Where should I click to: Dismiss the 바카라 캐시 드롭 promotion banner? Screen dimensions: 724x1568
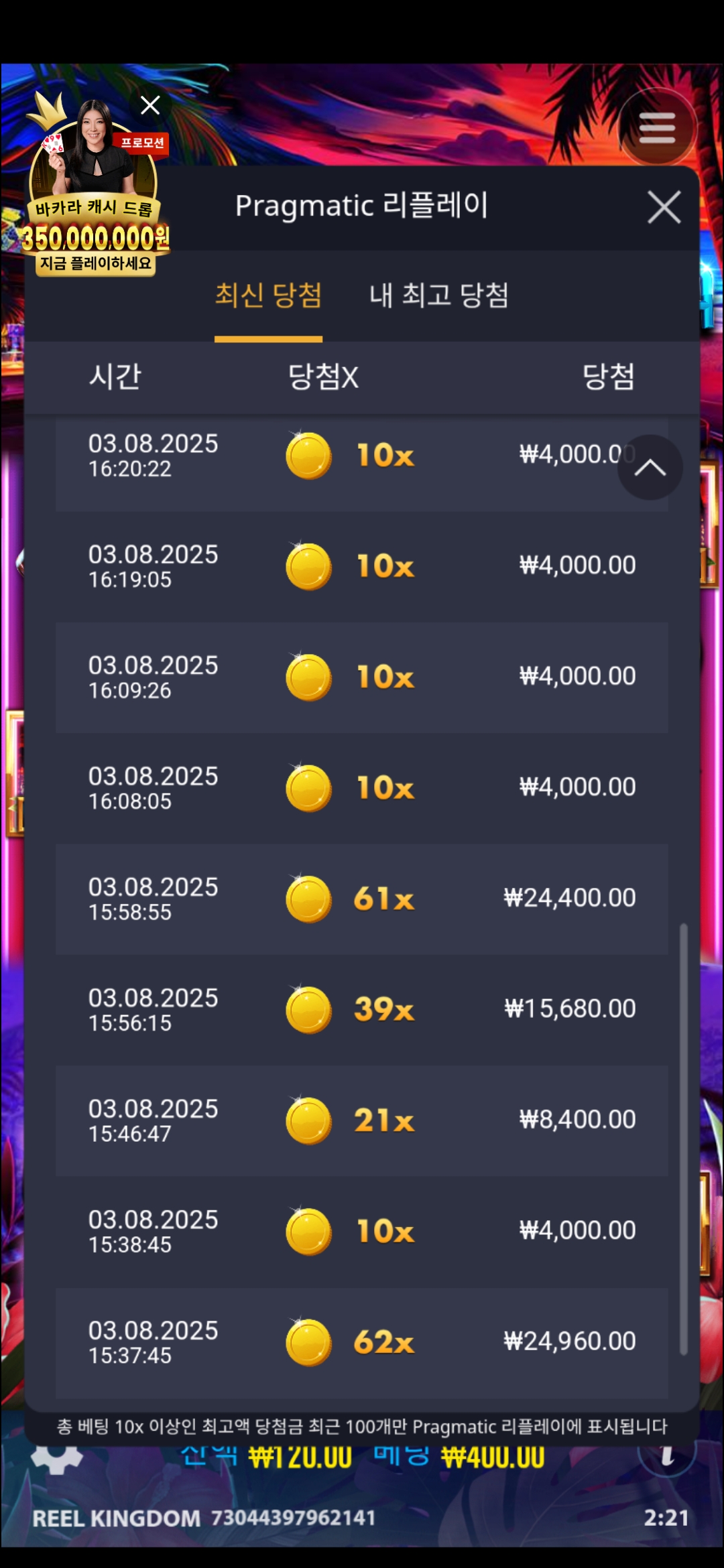150,105
